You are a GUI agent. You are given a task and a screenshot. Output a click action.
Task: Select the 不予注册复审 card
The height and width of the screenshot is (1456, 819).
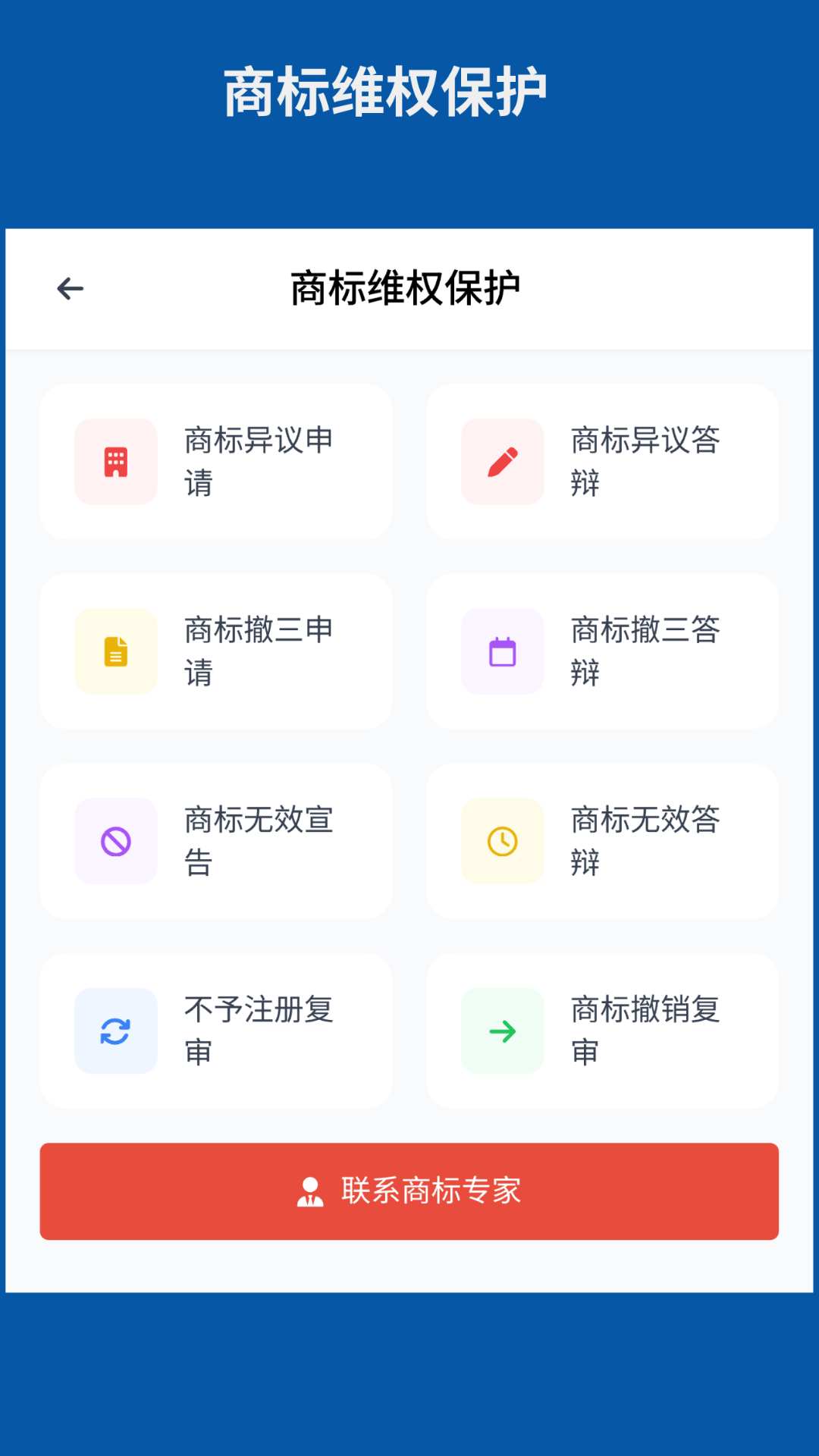[x=216, y=1031]
